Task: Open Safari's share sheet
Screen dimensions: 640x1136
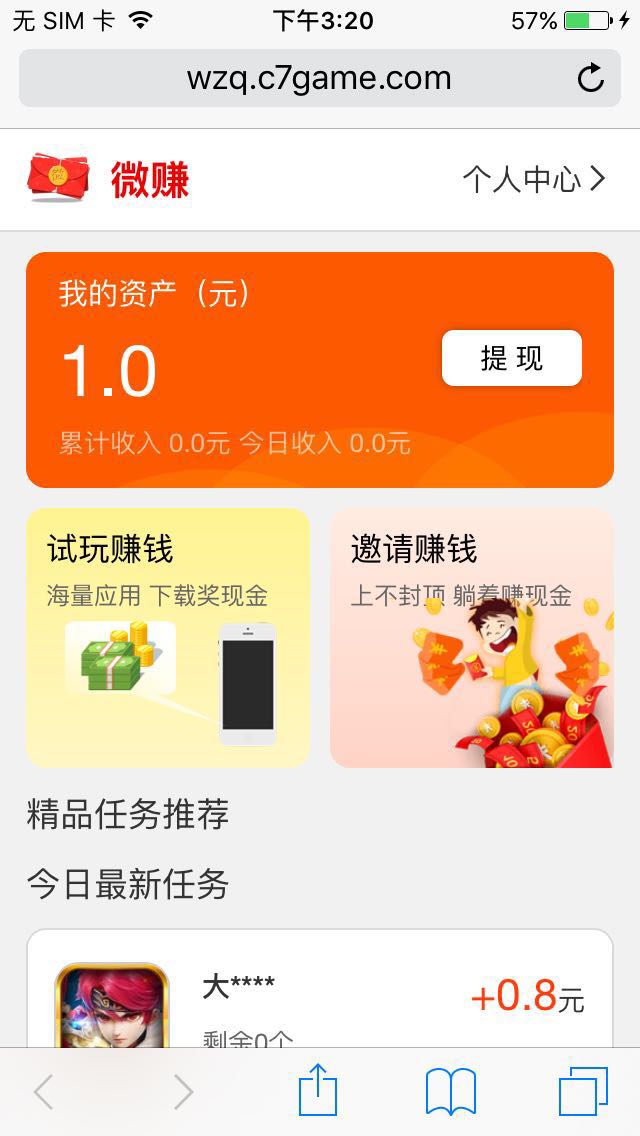Action: tap(318, 1092)
